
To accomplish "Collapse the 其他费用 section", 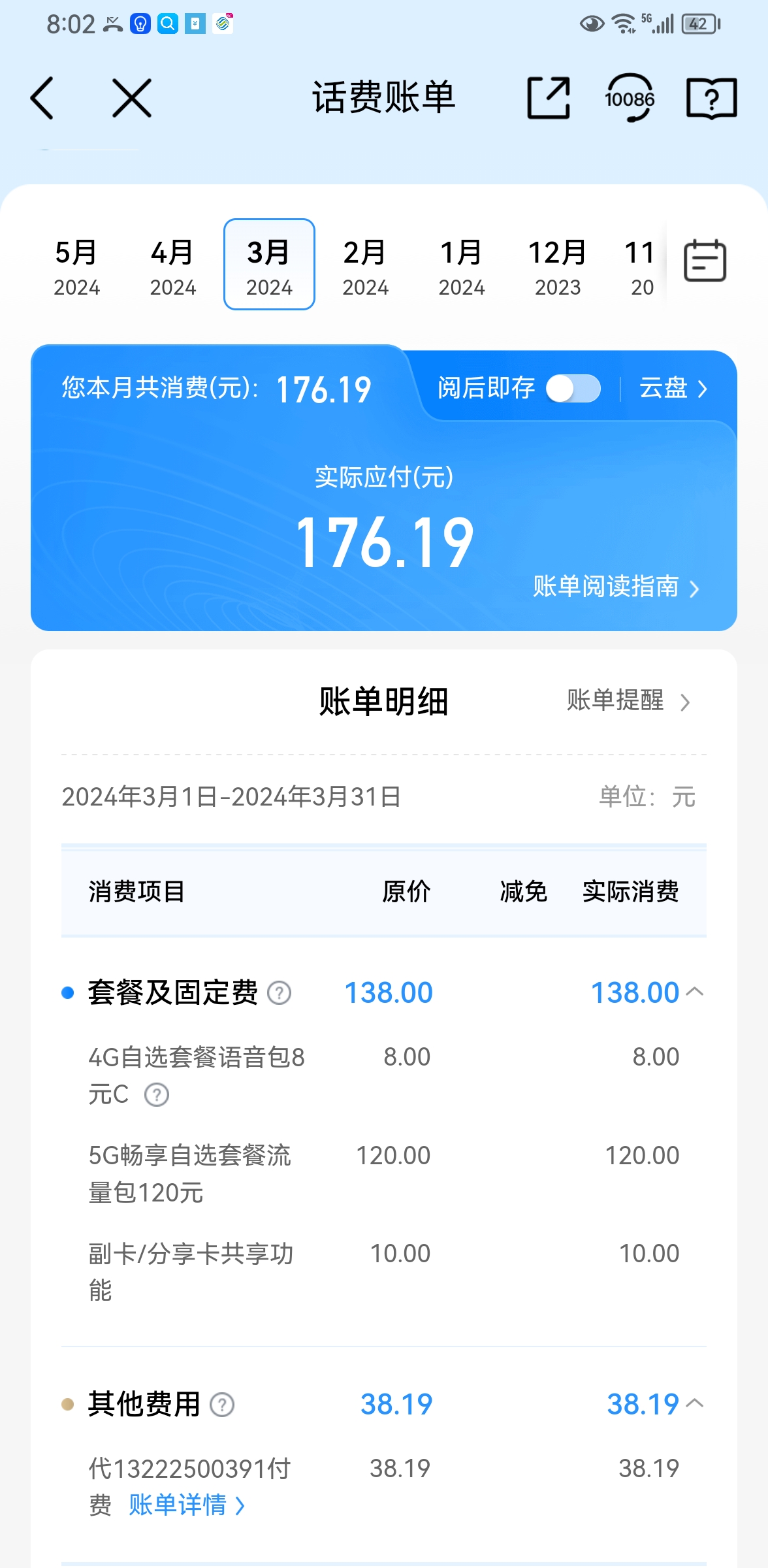I will [x=695, y=1403].
